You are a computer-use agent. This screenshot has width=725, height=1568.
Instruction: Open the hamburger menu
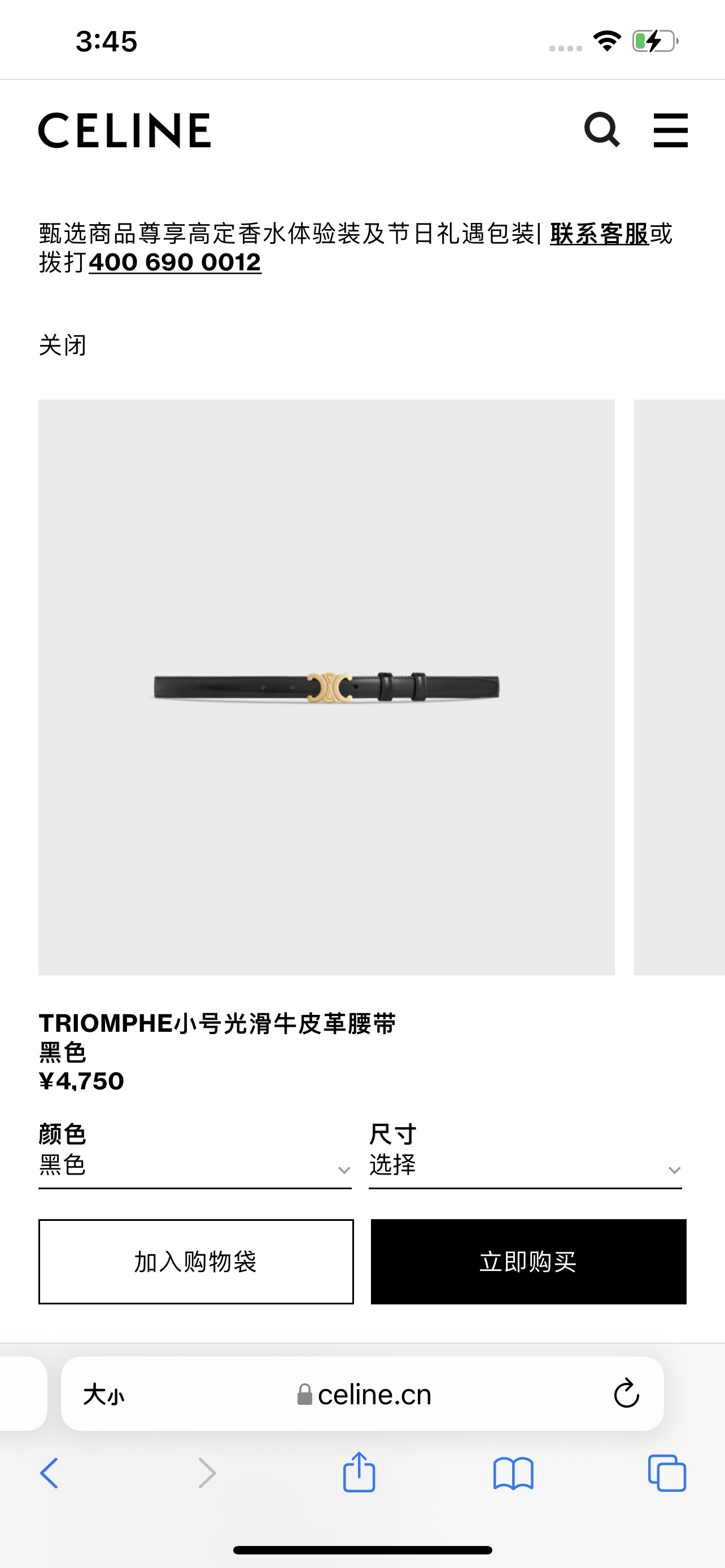click(x=670, y=130)
